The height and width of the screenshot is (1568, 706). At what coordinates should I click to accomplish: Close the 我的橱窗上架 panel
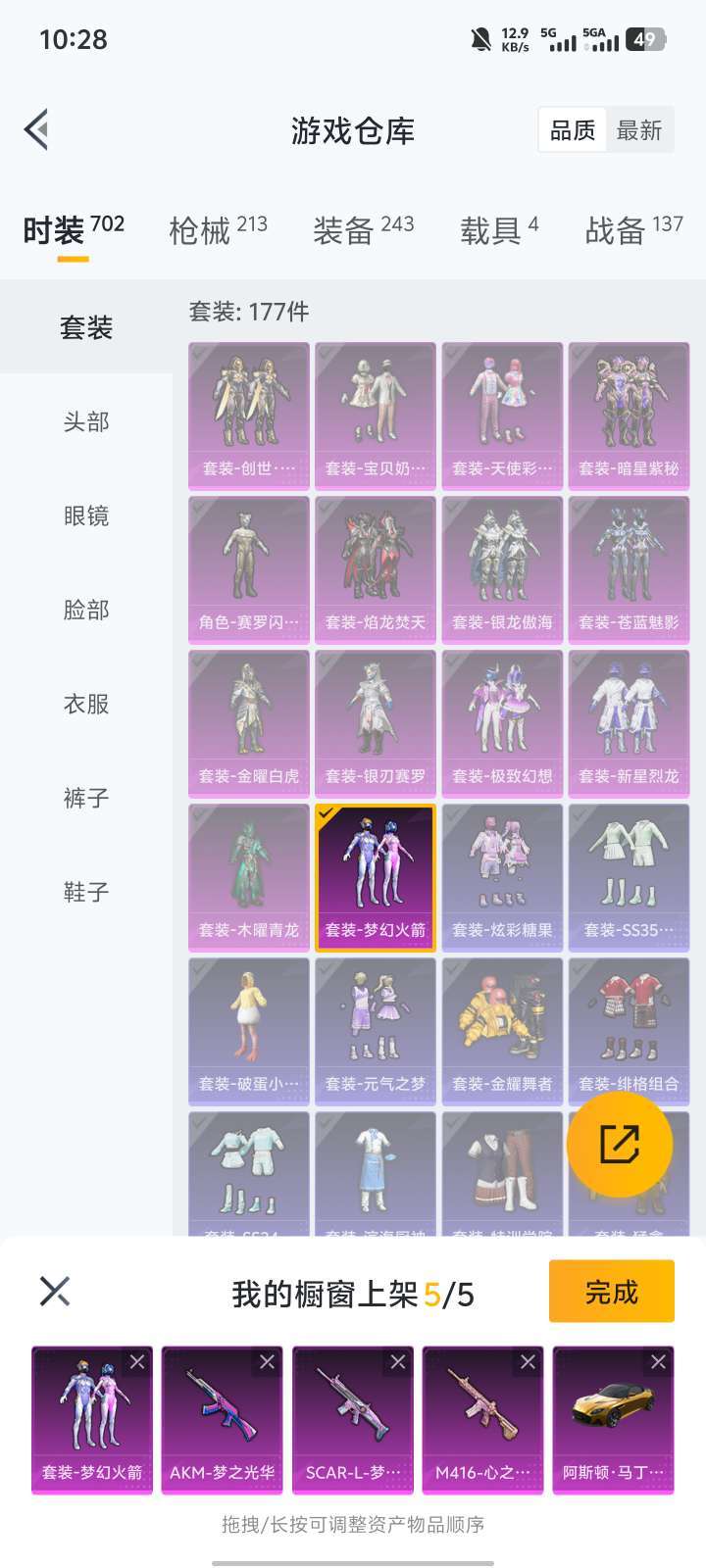pos(55,1291)
